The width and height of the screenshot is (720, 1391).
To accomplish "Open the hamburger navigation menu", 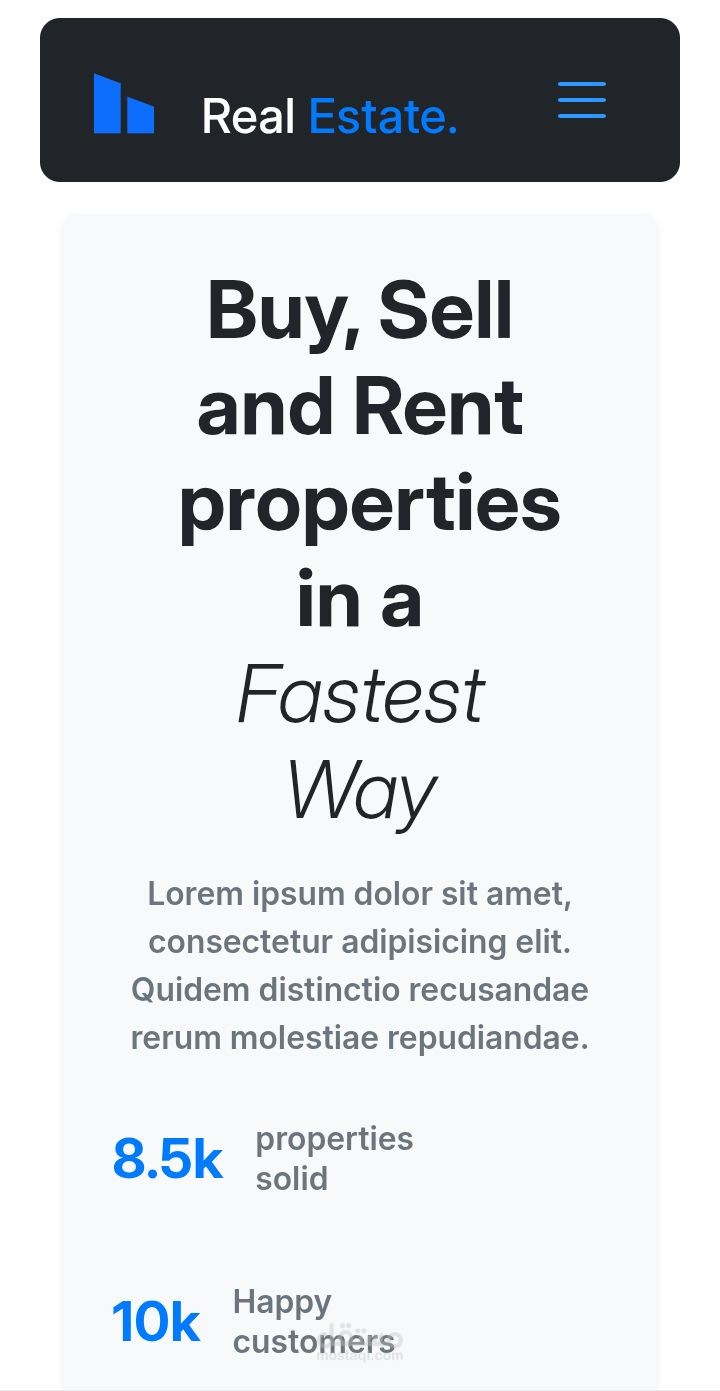I will 582,100.
